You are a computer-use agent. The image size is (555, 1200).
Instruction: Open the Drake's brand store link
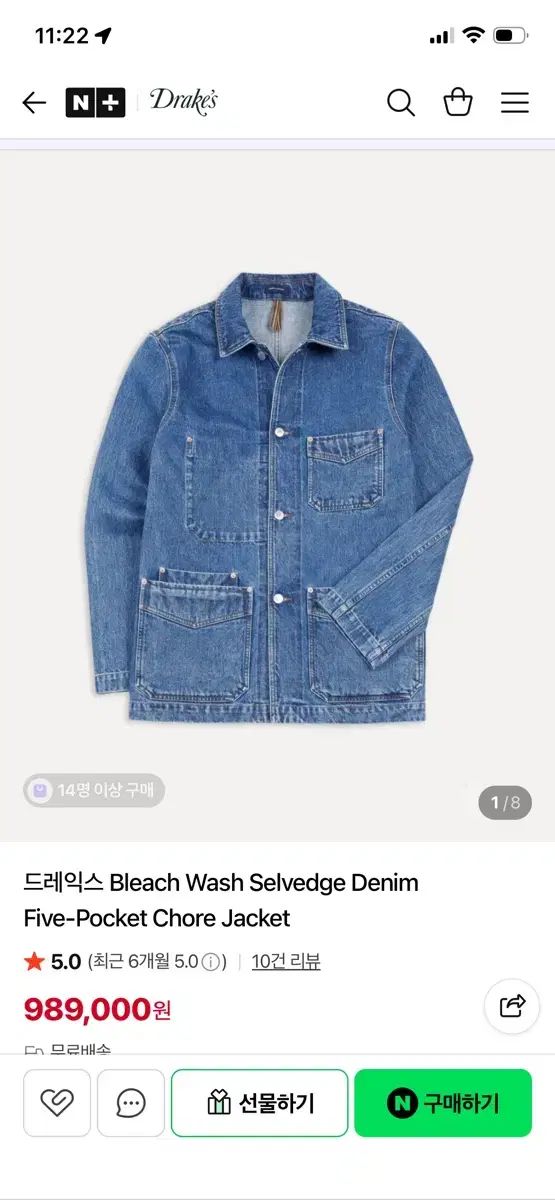click(183, 101)
